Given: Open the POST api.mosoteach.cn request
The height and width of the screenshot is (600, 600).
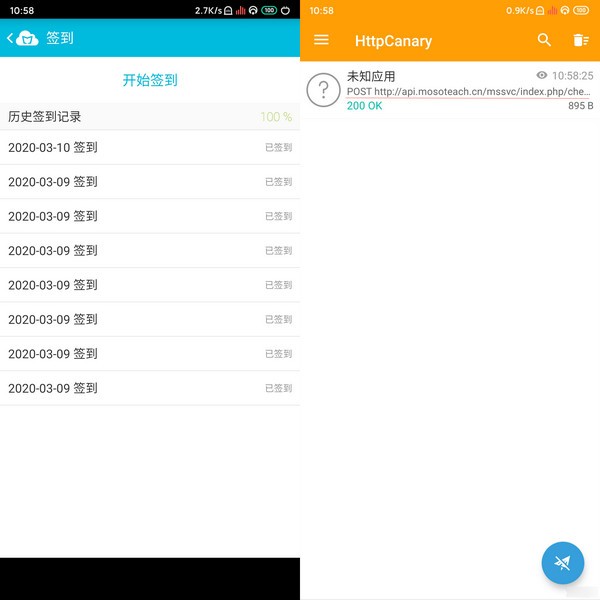Looking at the screenshot, I should pyautogui.click(x=450, y=90).
